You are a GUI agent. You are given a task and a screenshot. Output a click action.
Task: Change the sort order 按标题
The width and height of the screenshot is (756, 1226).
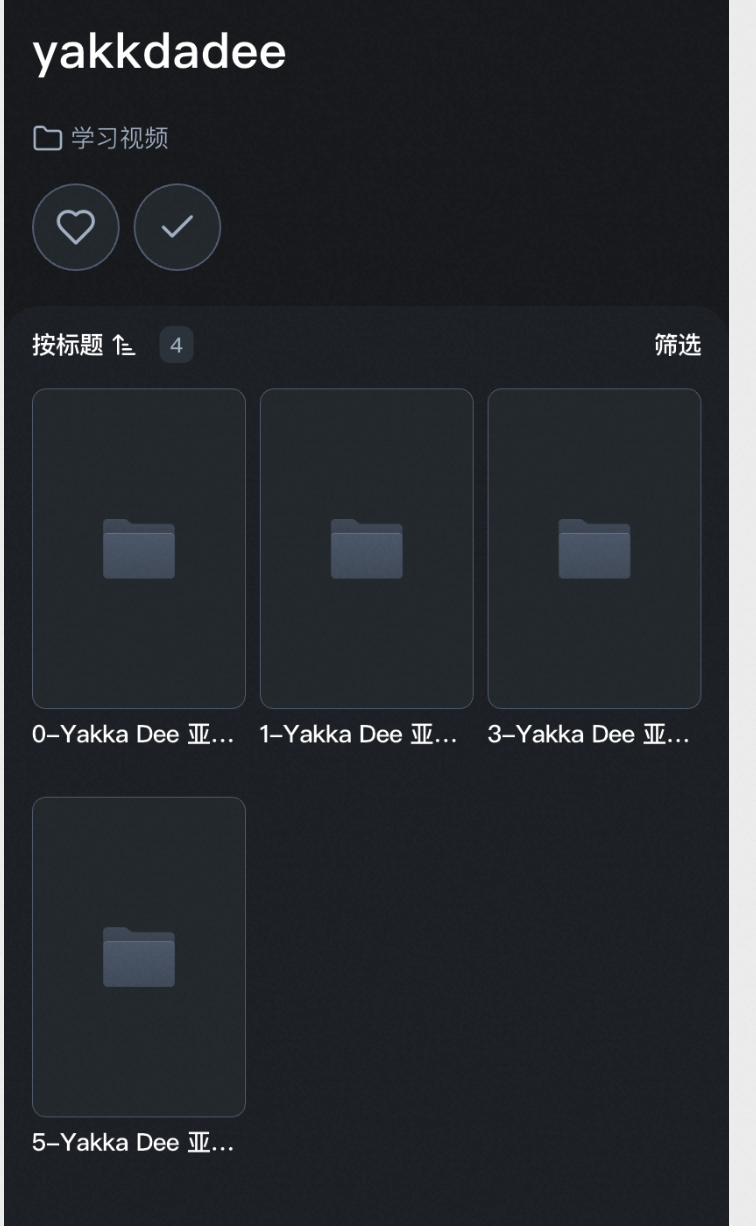[82, 346]
